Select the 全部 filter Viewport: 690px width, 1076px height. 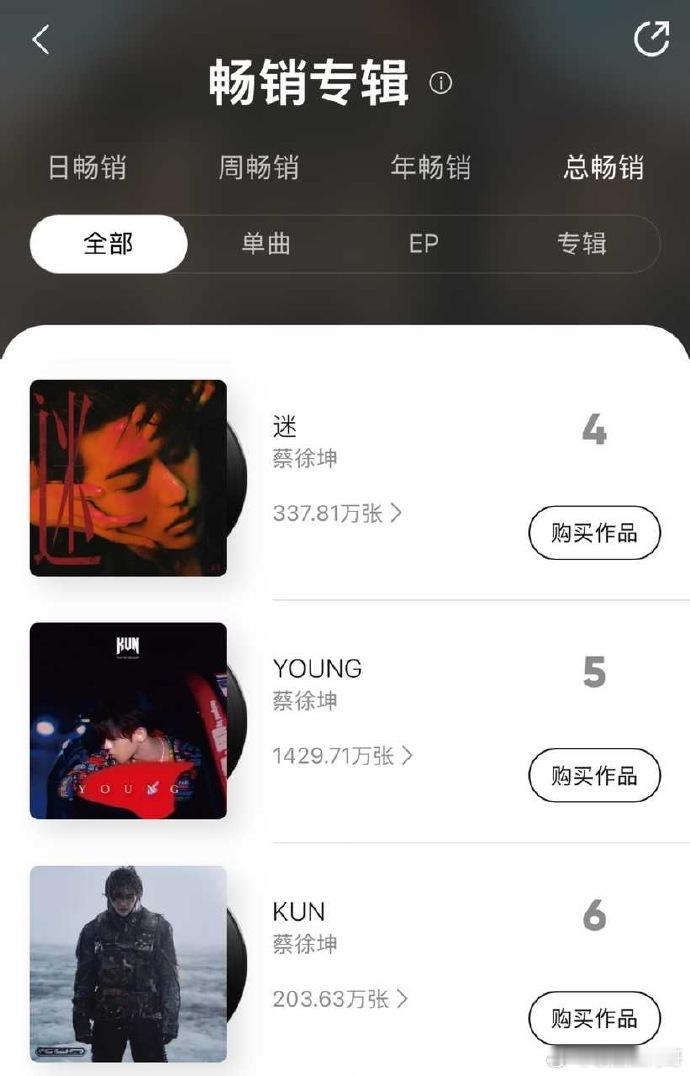point(108,244)
